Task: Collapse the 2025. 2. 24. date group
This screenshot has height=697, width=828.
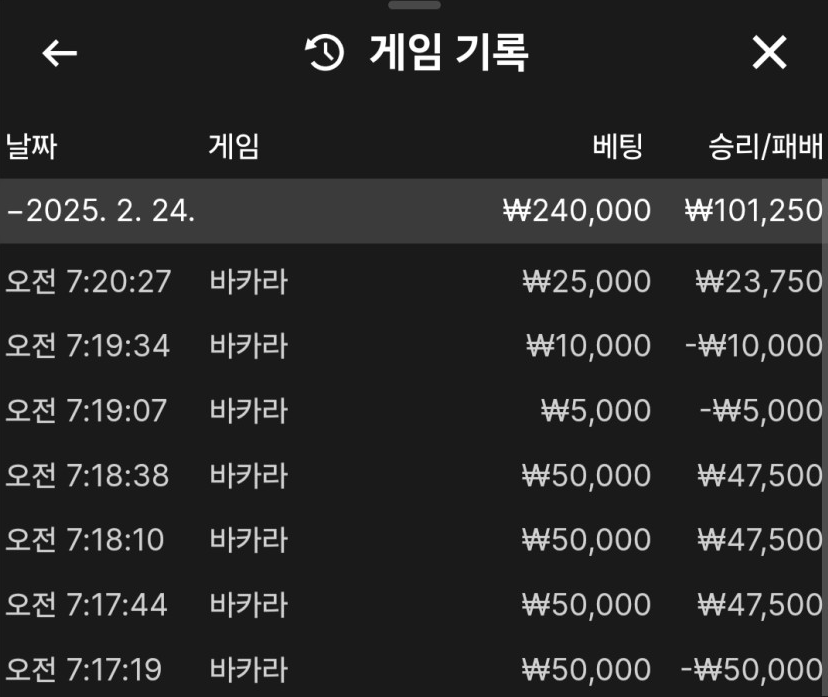Action: pos(100,211)
